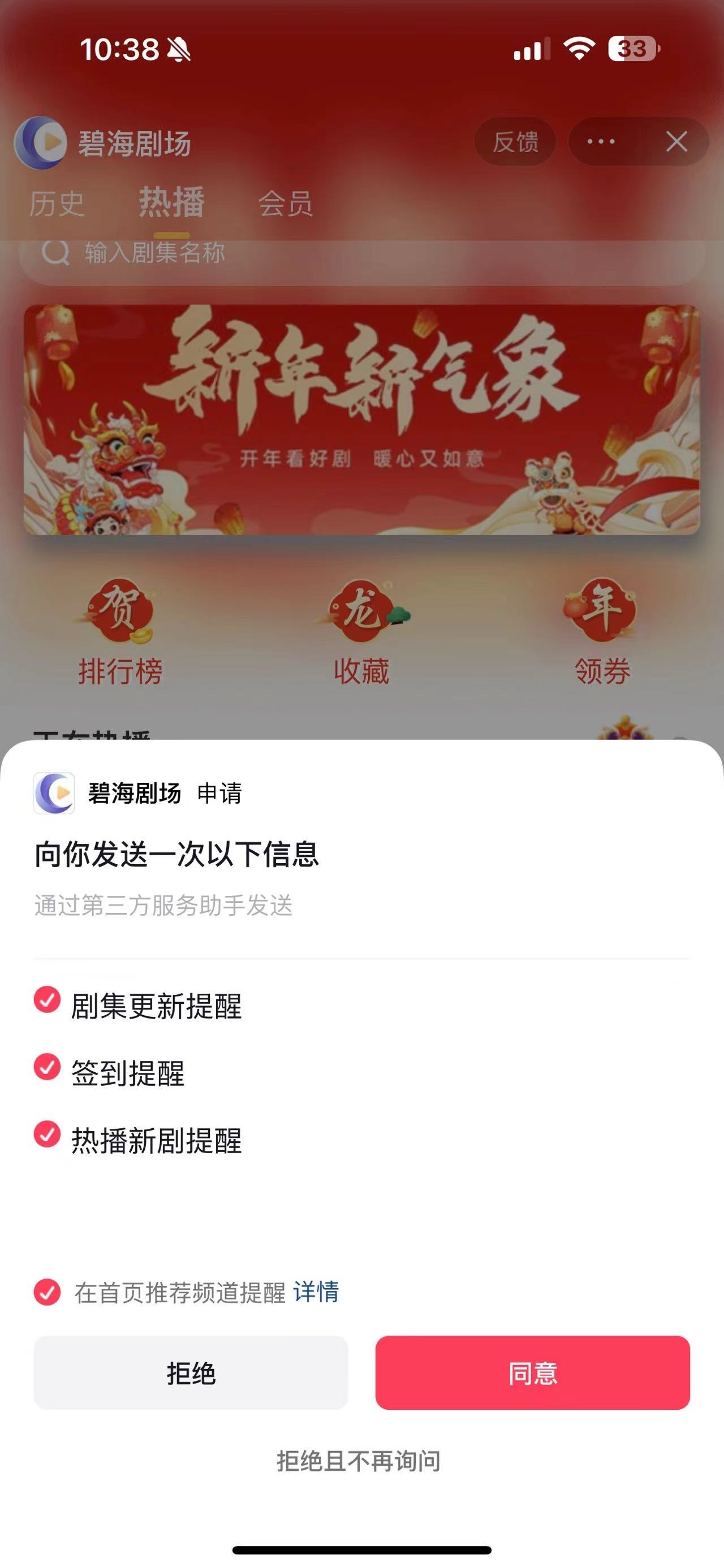Tap 拒绝 to decline the request

(x=191, y=1373)
